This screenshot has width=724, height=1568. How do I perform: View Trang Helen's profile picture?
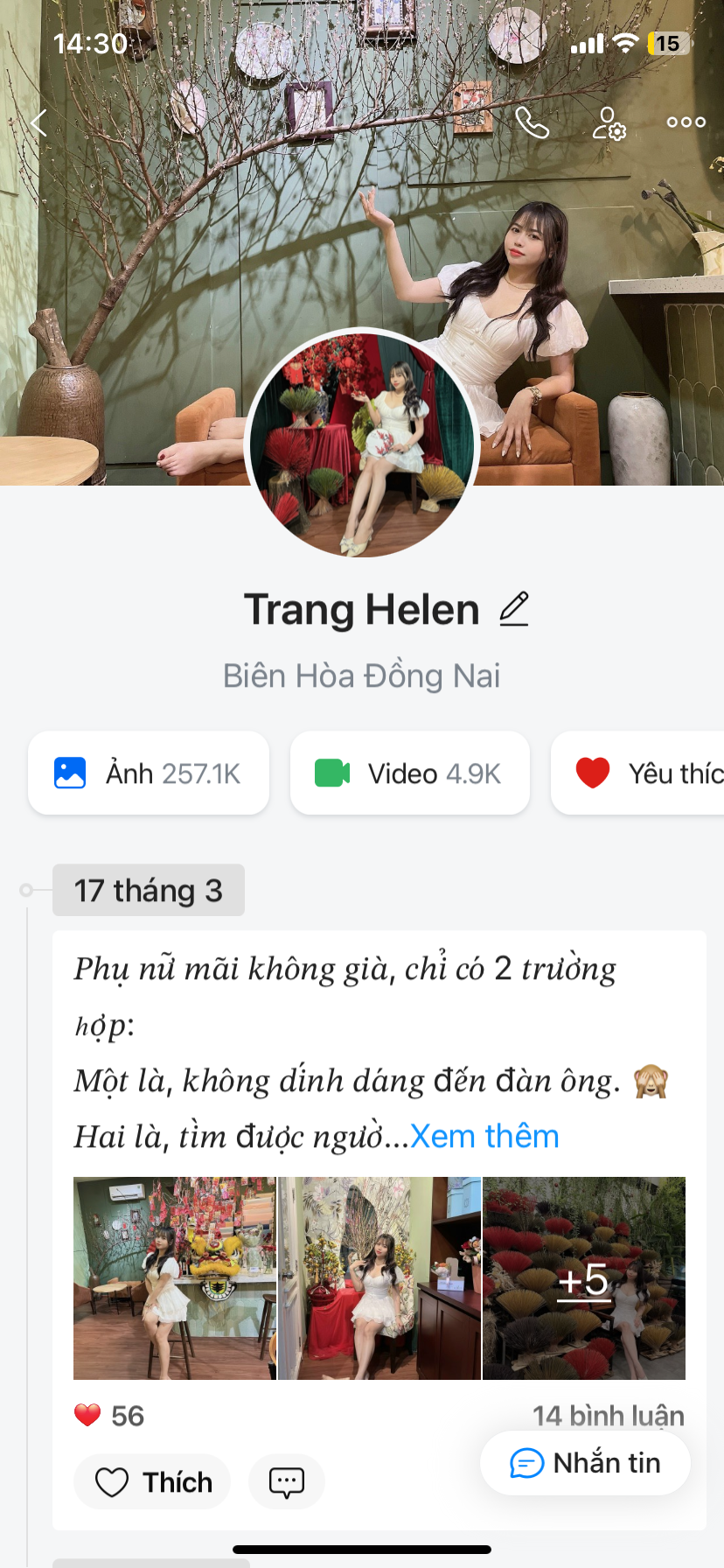362,443
